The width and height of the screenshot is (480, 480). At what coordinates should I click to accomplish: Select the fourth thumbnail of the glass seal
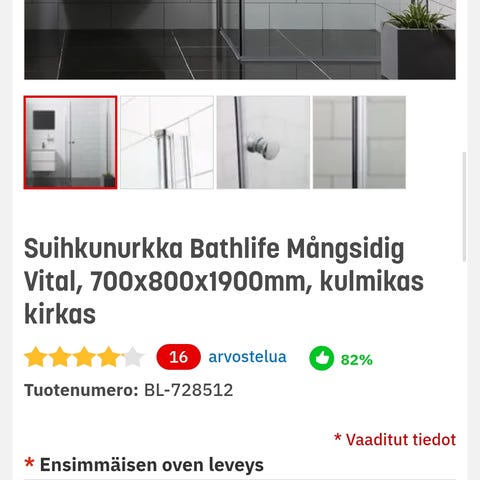359,142
